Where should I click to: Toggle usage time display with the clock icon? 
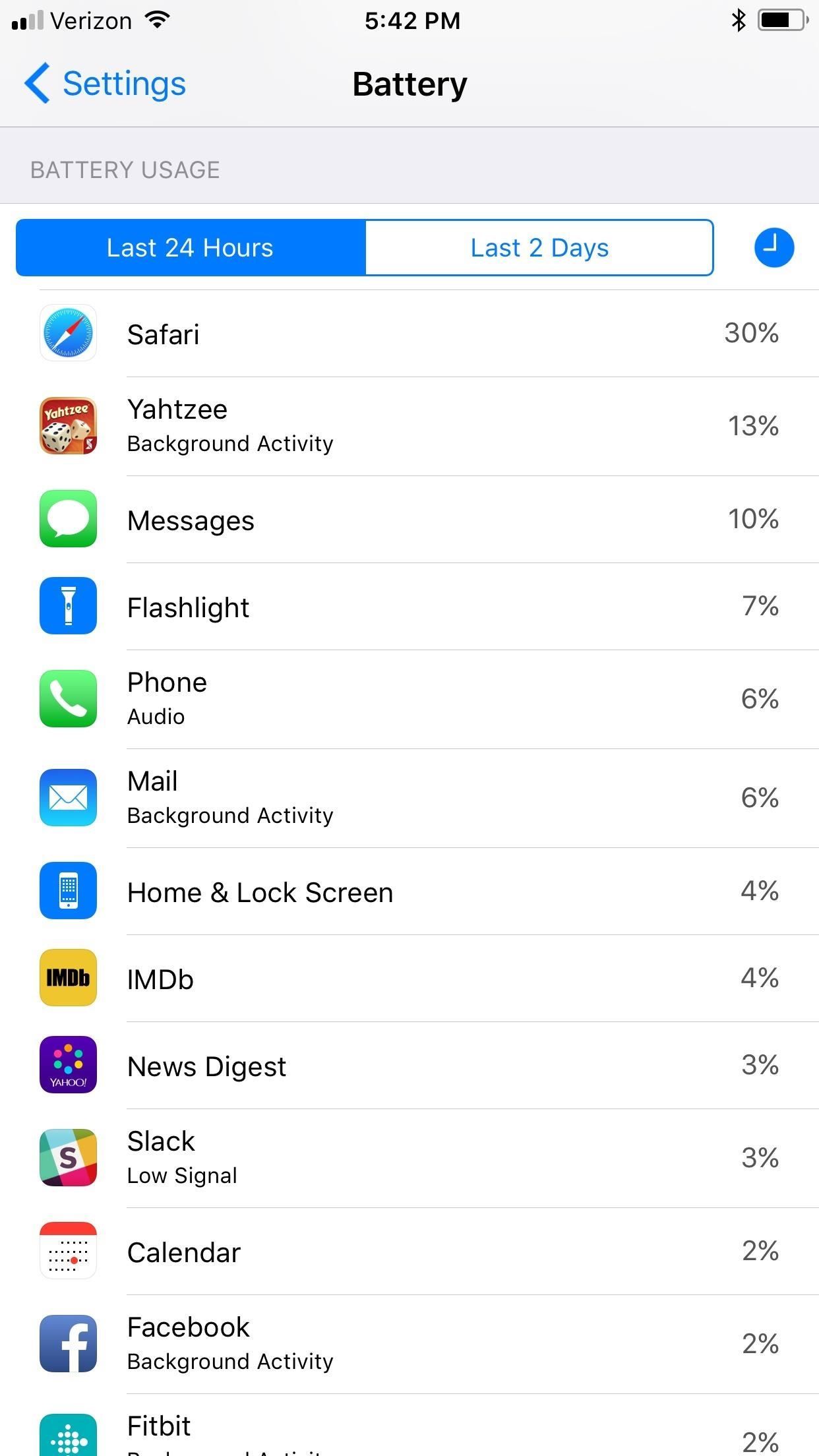(x=773, y=247)
